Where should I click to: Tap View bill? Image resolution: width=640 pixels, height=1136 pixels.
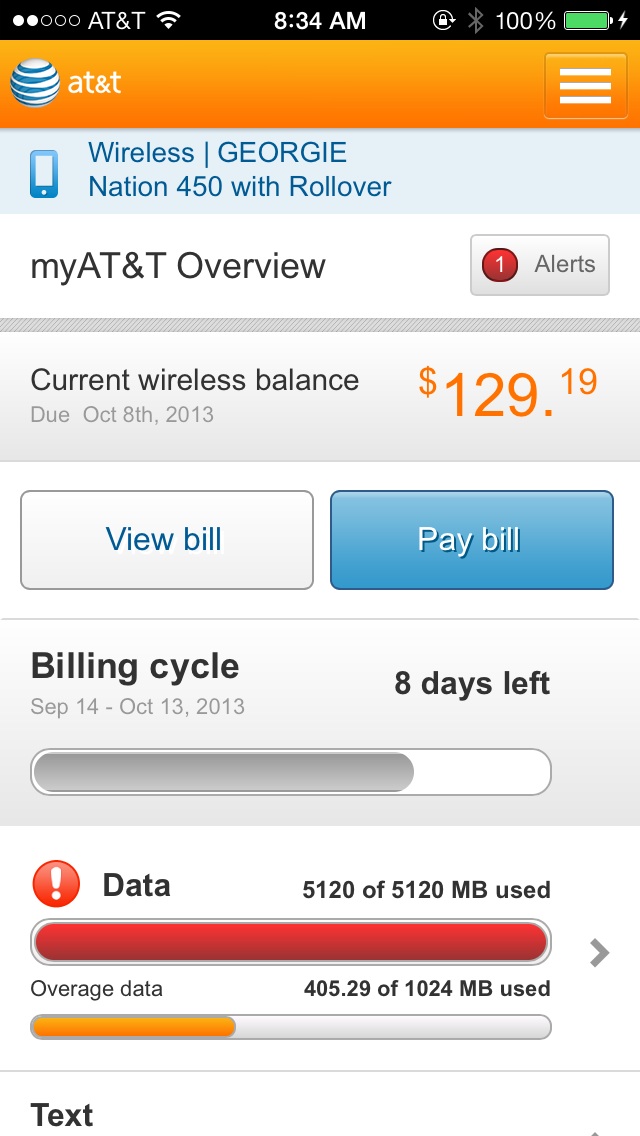pos(167,540)
